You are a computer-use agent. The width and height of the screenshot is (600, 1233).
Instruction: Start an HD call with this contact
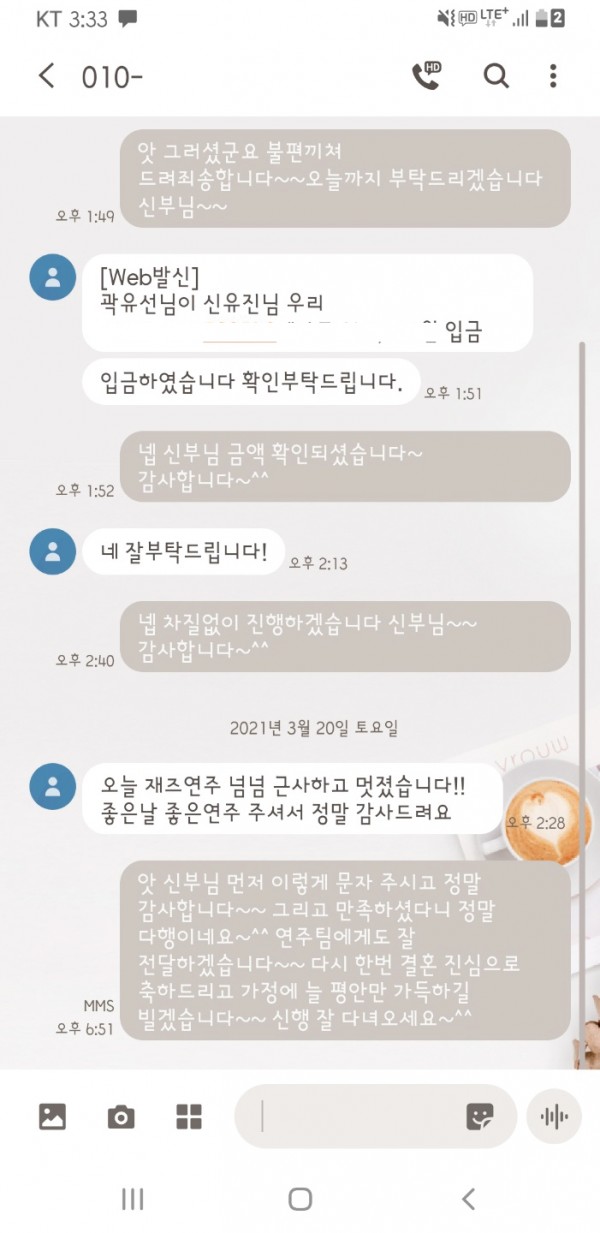[427, 76]
